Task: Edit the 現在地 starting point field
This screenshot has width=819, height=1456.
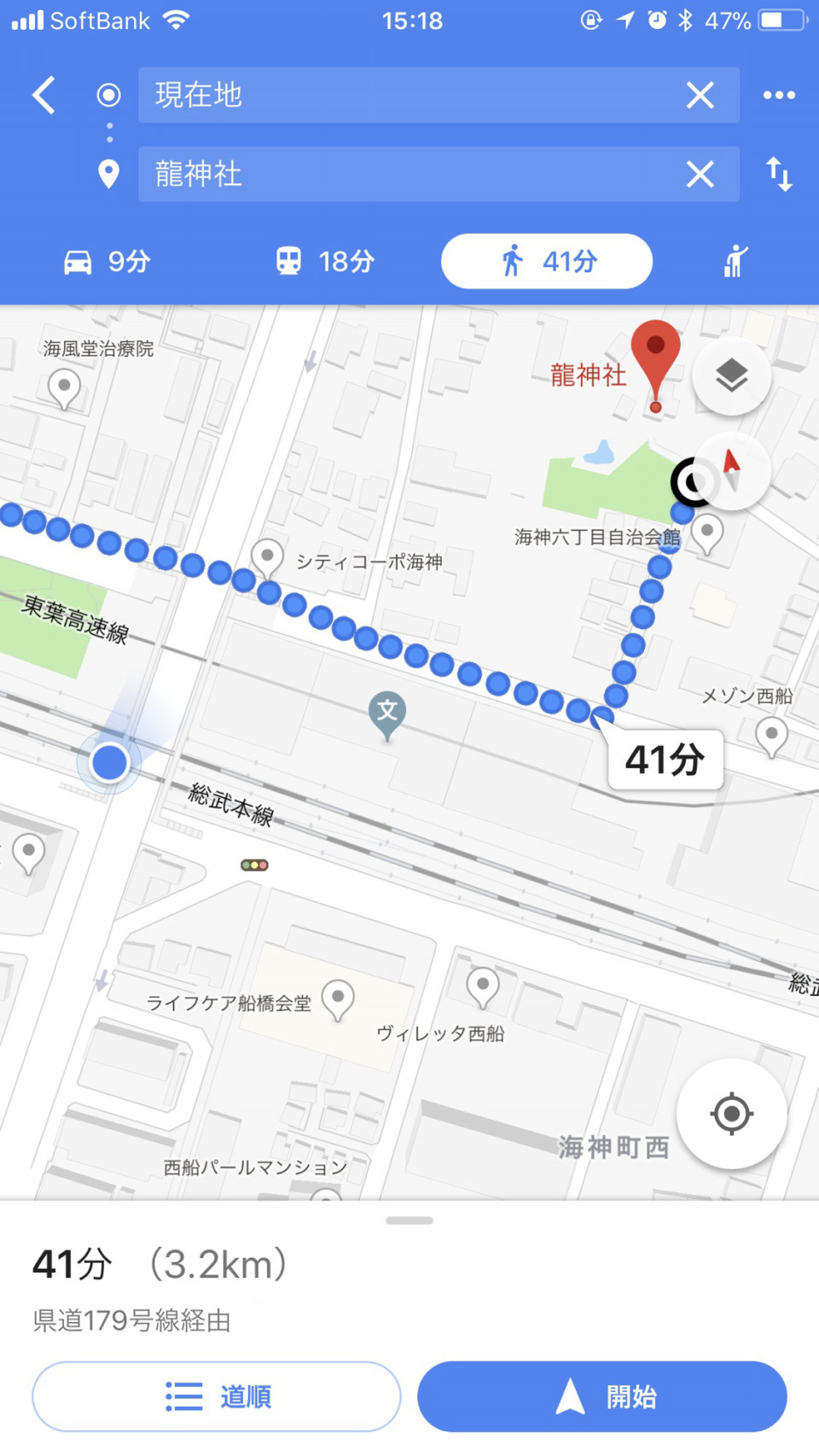Action: (x=409, y=95)
